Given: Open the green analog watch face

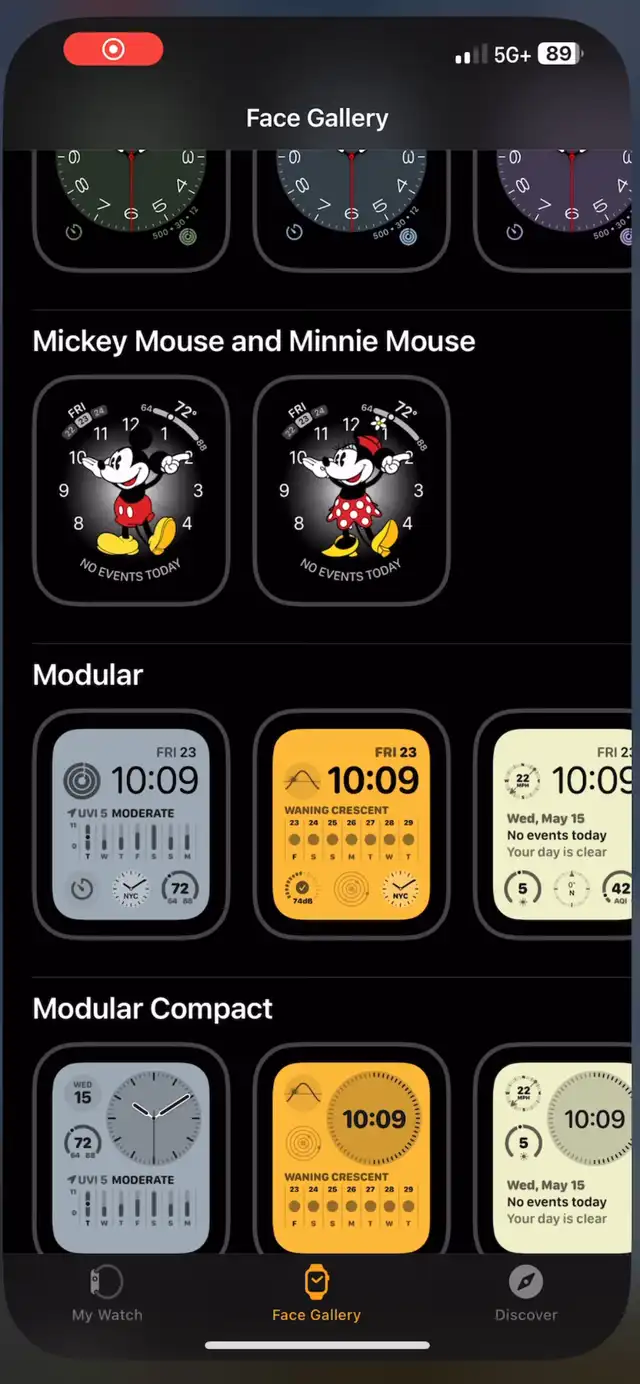Looking at the screenshot, I should 131,205.
